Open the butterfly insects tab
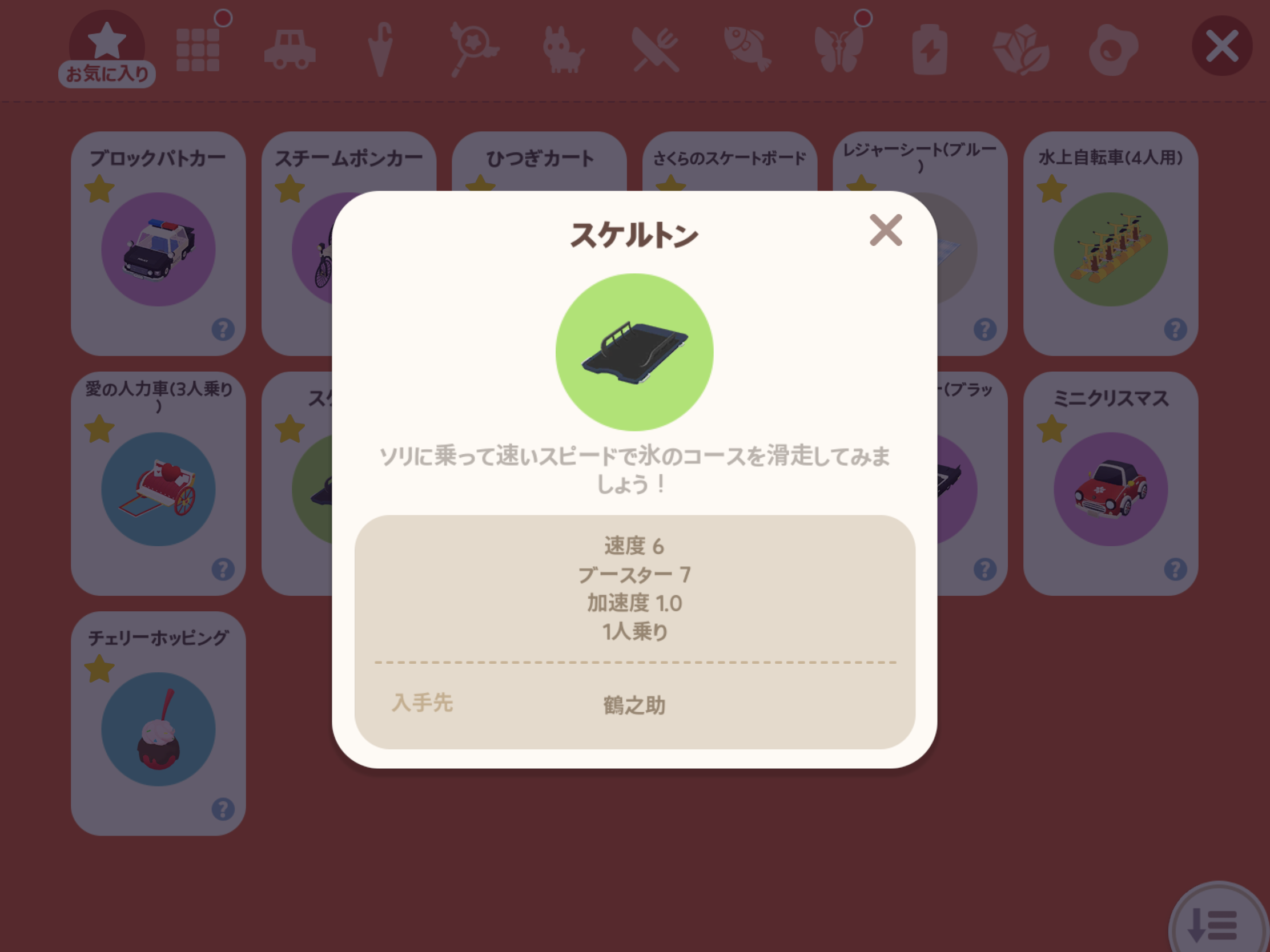 pos(839,50)
